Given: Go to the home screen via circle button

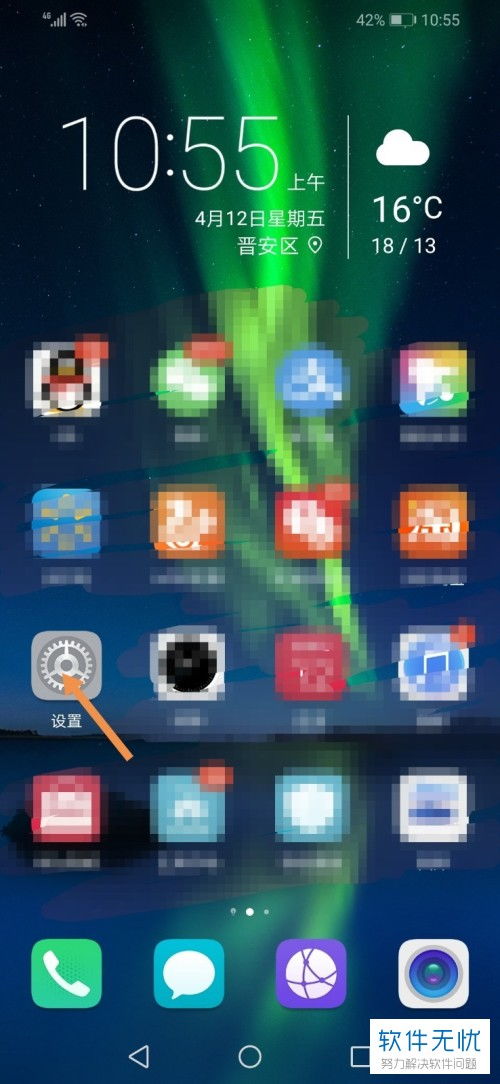Looking at the screenshot, I should 250,1056.
